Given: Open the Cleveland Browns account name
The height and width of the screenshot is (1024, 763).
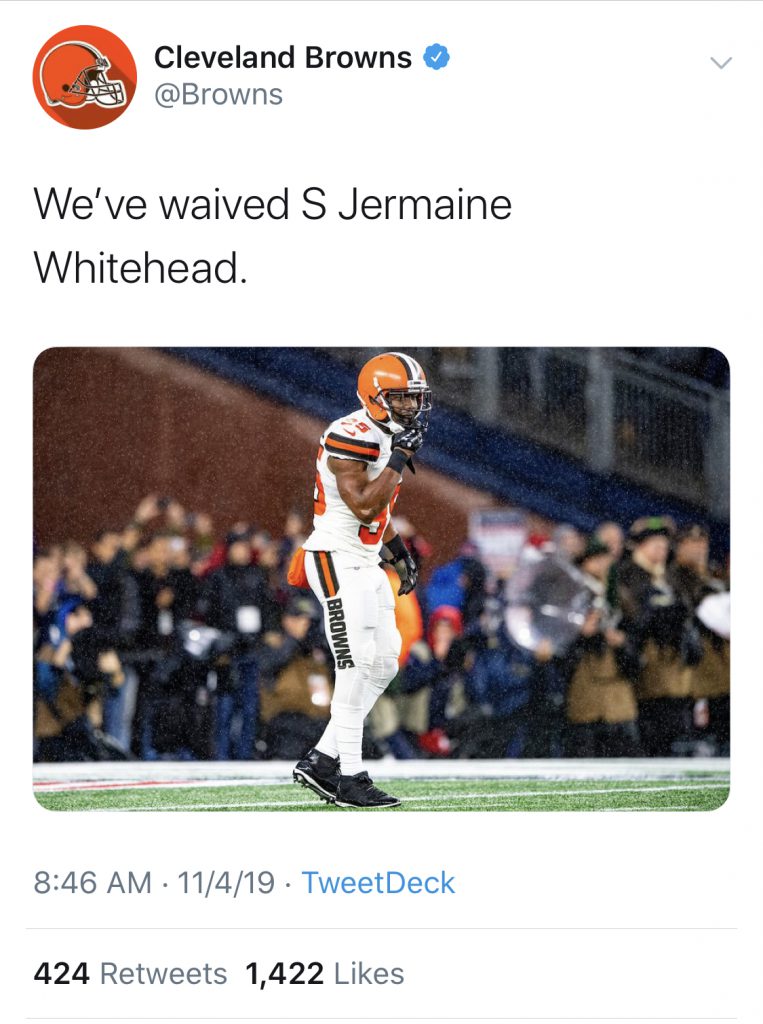Looking at the screenshot, I should pos(282,58).
